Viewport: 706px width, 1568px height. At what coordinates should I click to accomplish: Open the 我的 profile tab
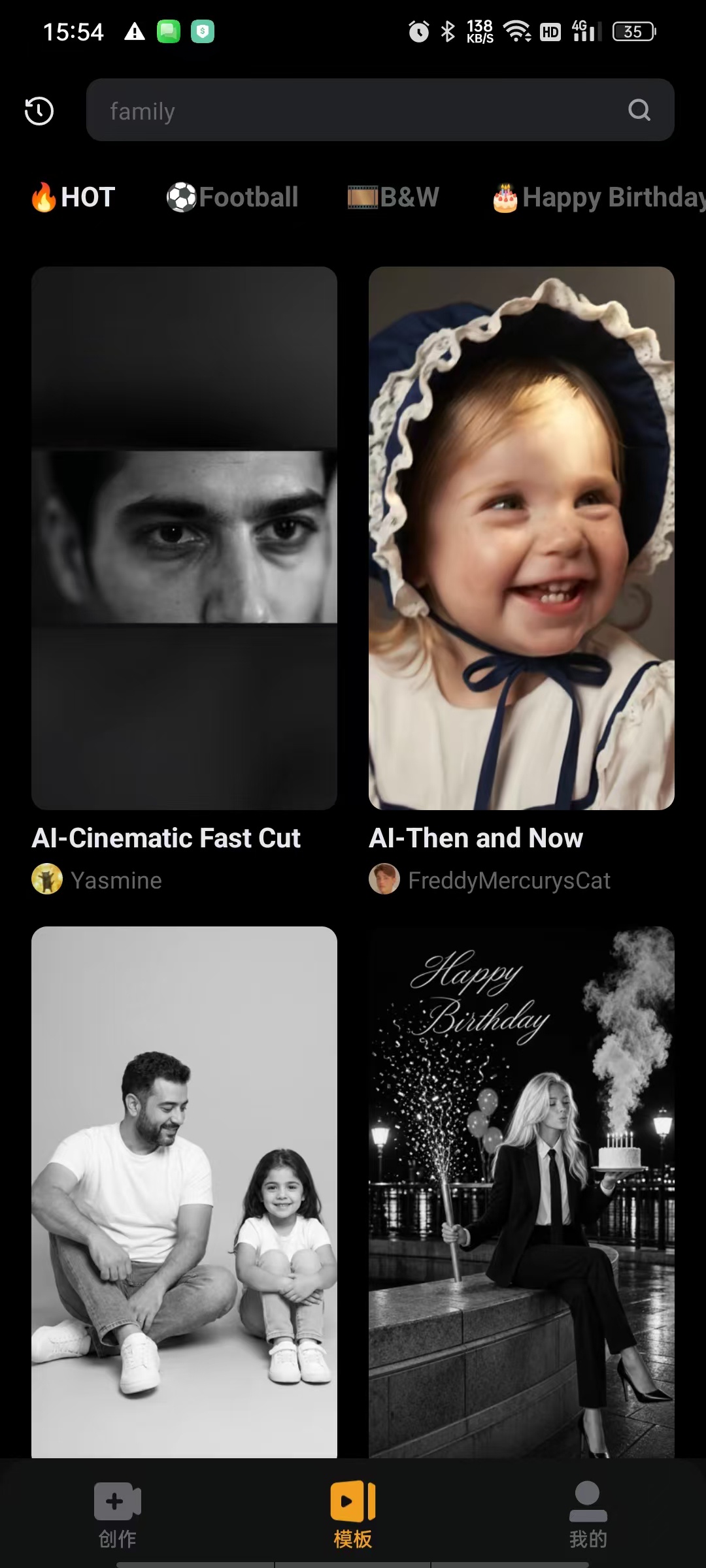[x=588, y=1514]
